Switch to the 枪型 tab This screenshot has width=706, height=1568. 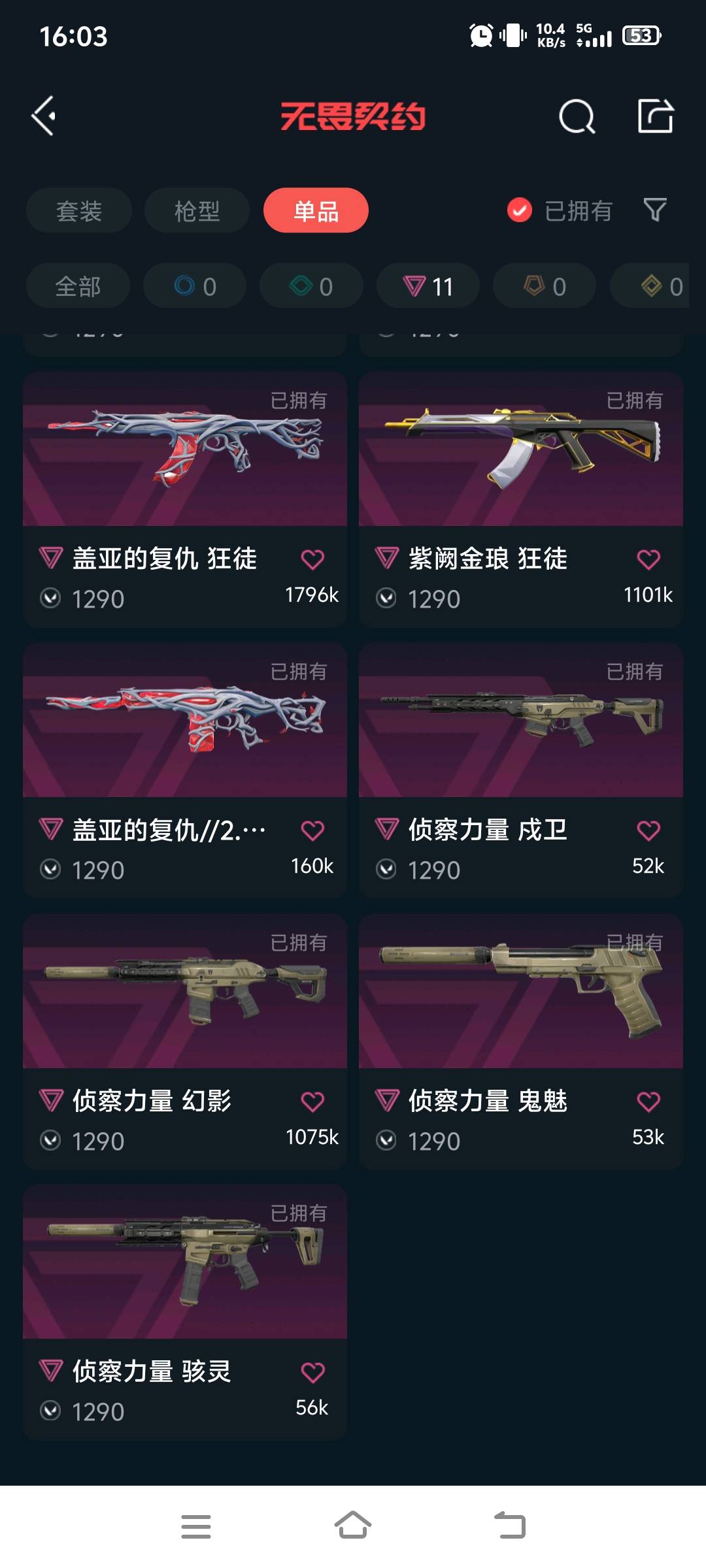tap(197, 210)
